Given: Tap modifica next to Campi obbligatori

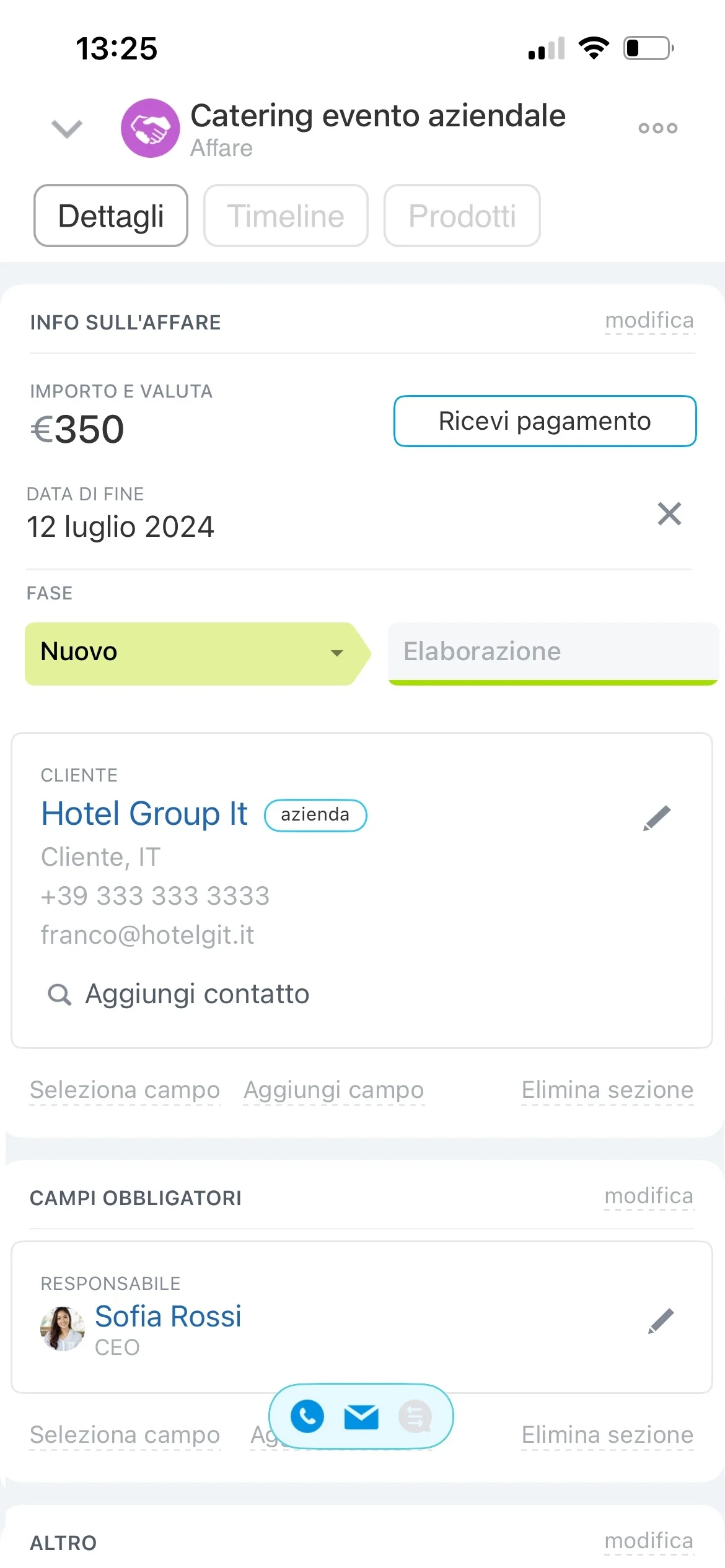Looking at the screenshot, I should 649,1196.
